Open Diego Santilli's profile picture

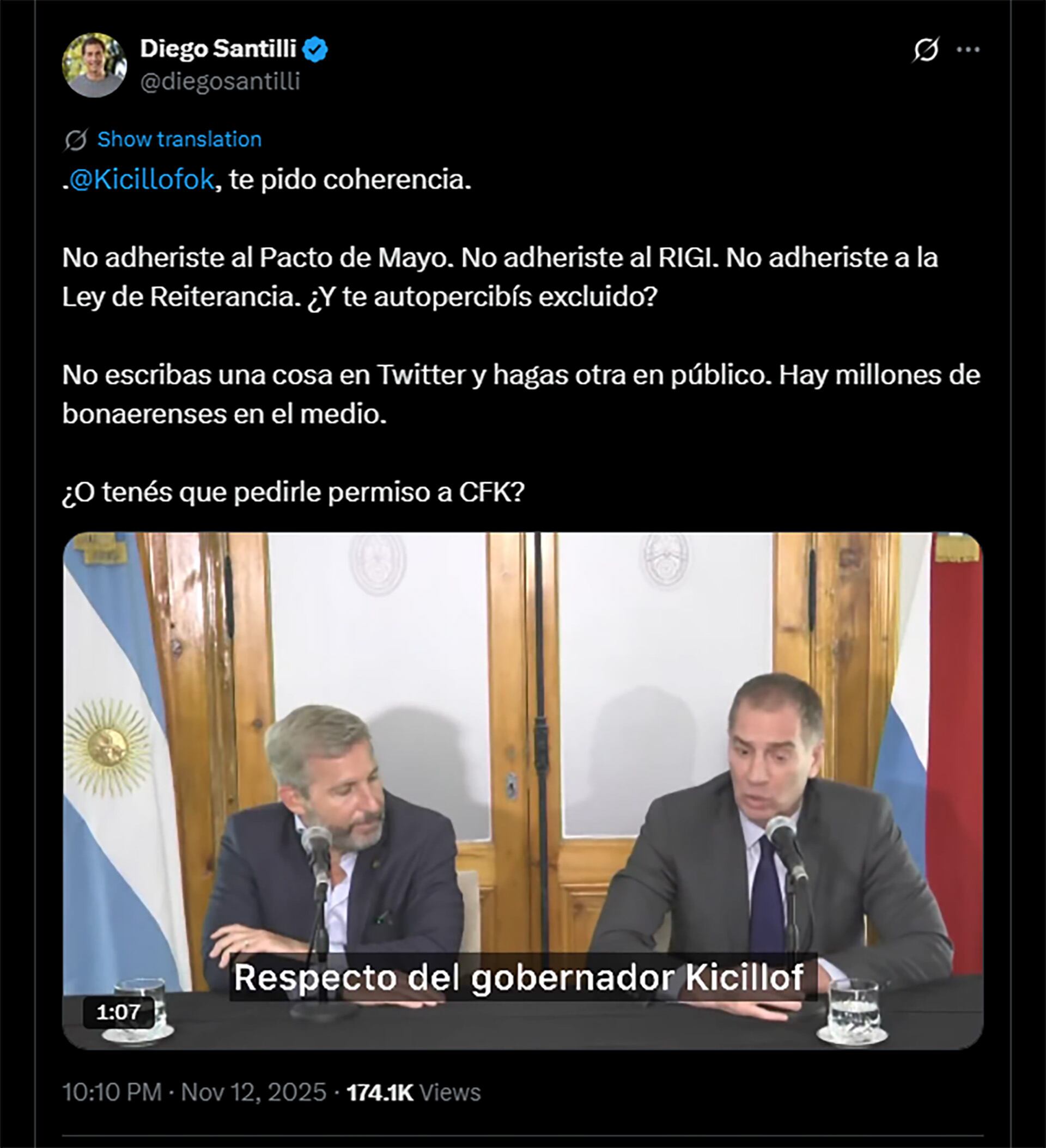tap(94, 65)
